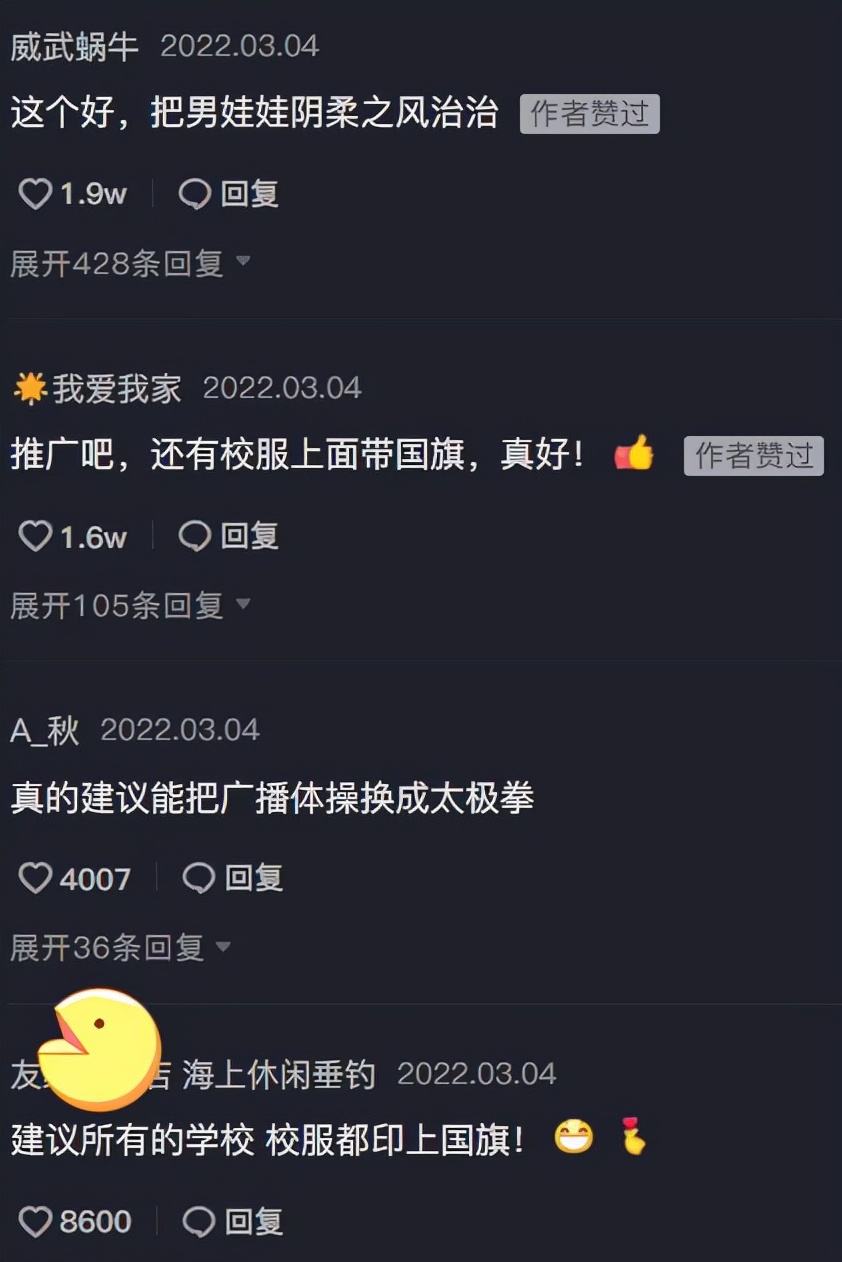
Task: Open the reply bubble icon under 威武蜗牛's comment
Action: coord(196,194)
